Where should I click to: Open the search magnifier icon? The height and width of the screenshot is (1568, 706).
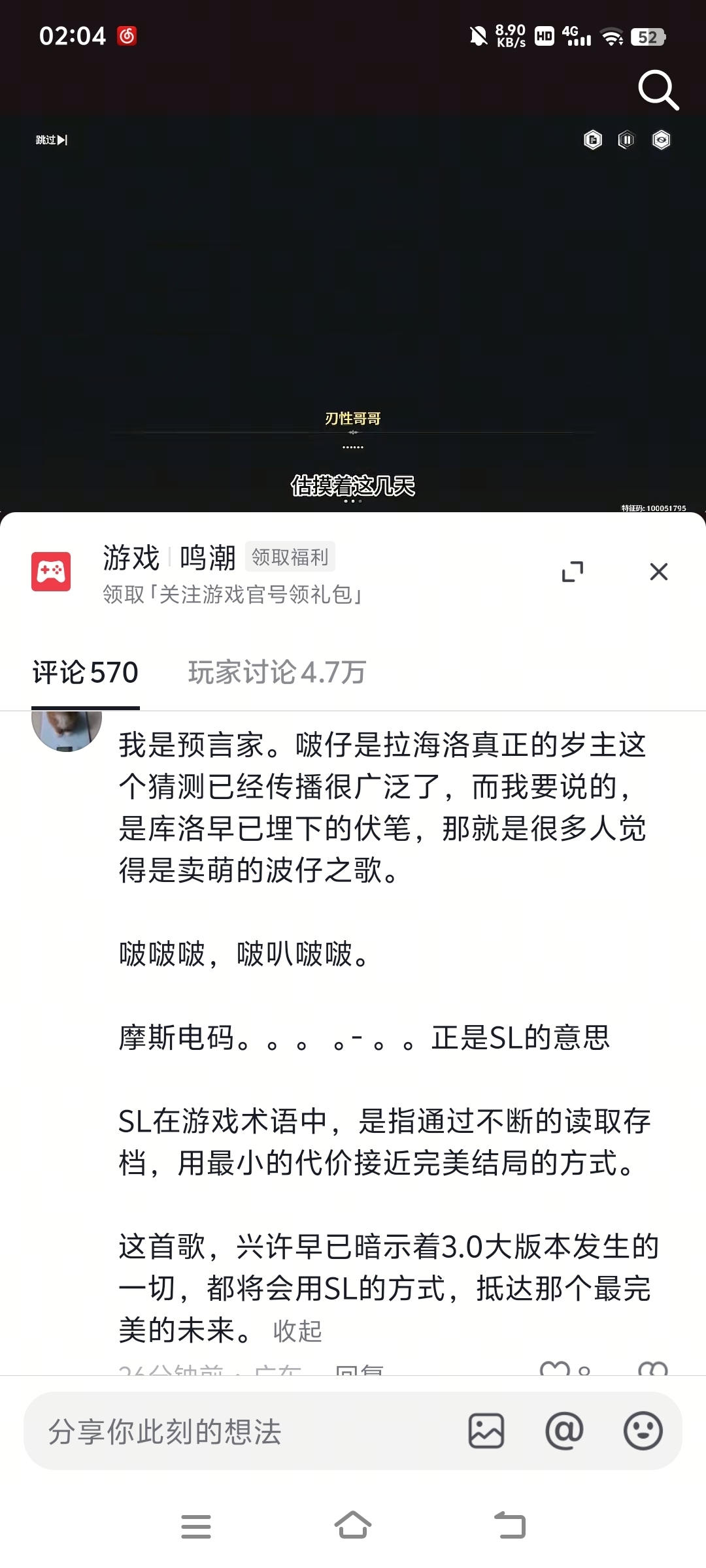tap(658, 90)
